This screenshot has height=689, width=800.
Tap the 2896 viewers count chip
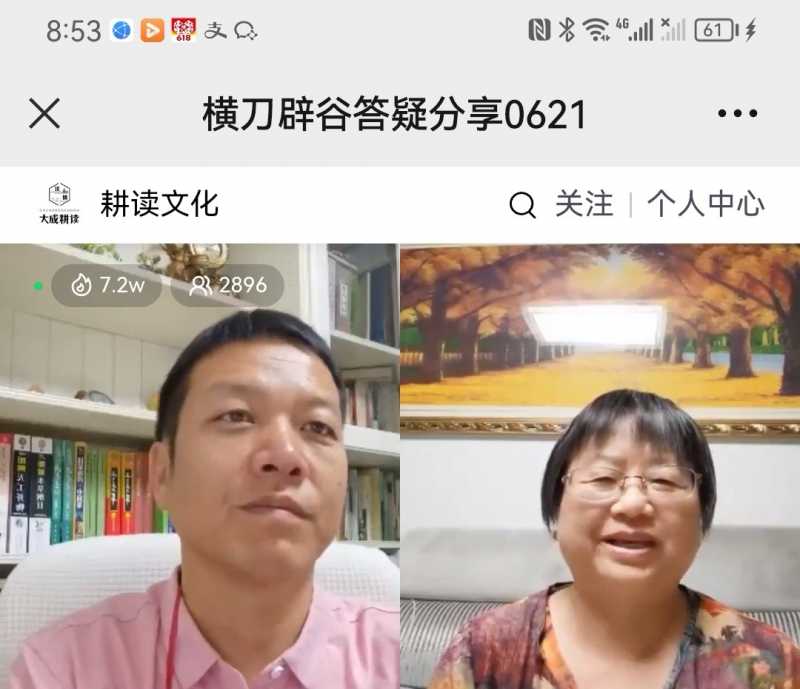point(228,286)
